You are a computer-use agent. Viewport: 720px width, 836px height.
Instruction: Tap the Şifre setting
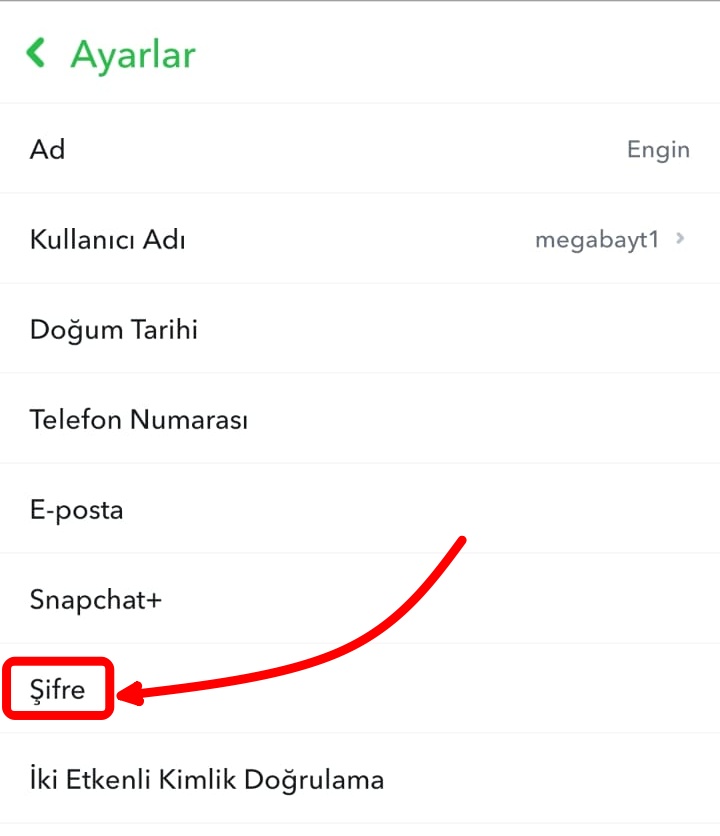pos(58,689)
